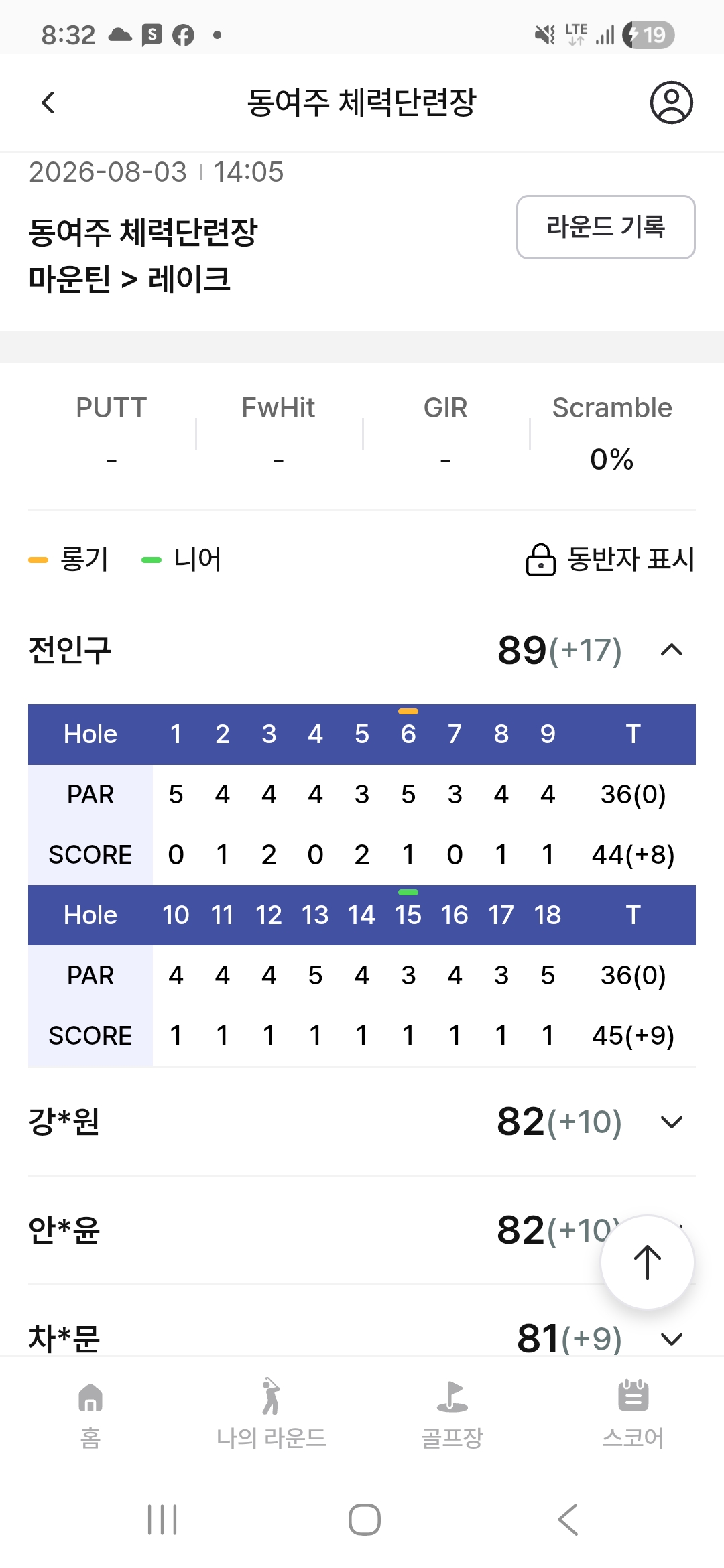Open the system recent apps button

click(162, 1520)
